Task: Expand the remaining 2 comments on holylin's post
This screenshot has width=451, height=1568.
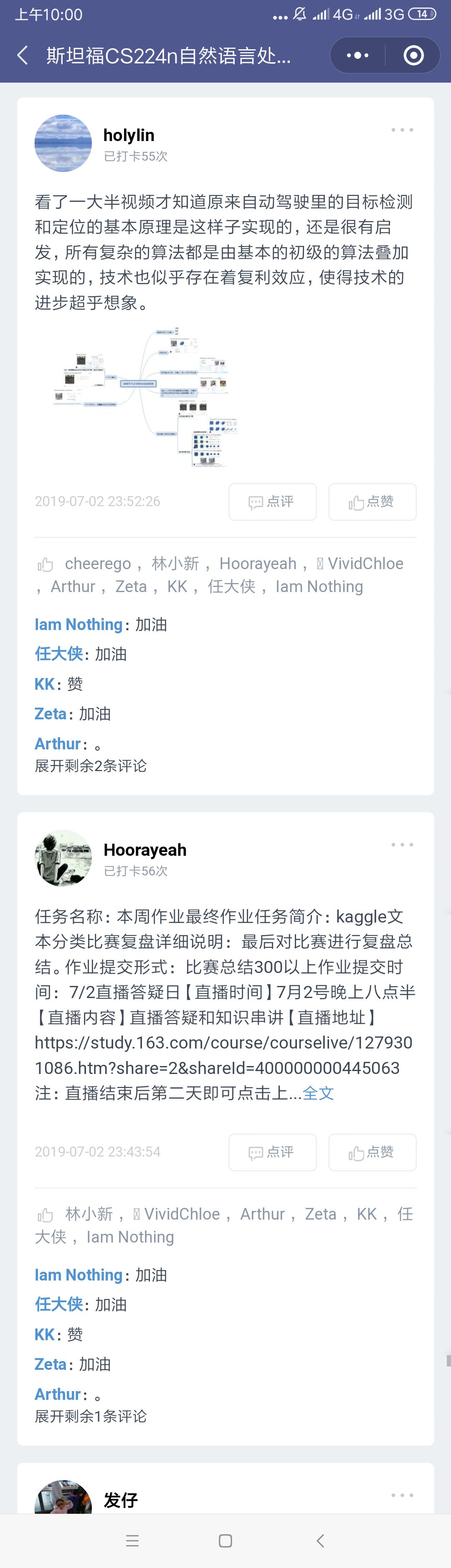Action: [91, 766]
